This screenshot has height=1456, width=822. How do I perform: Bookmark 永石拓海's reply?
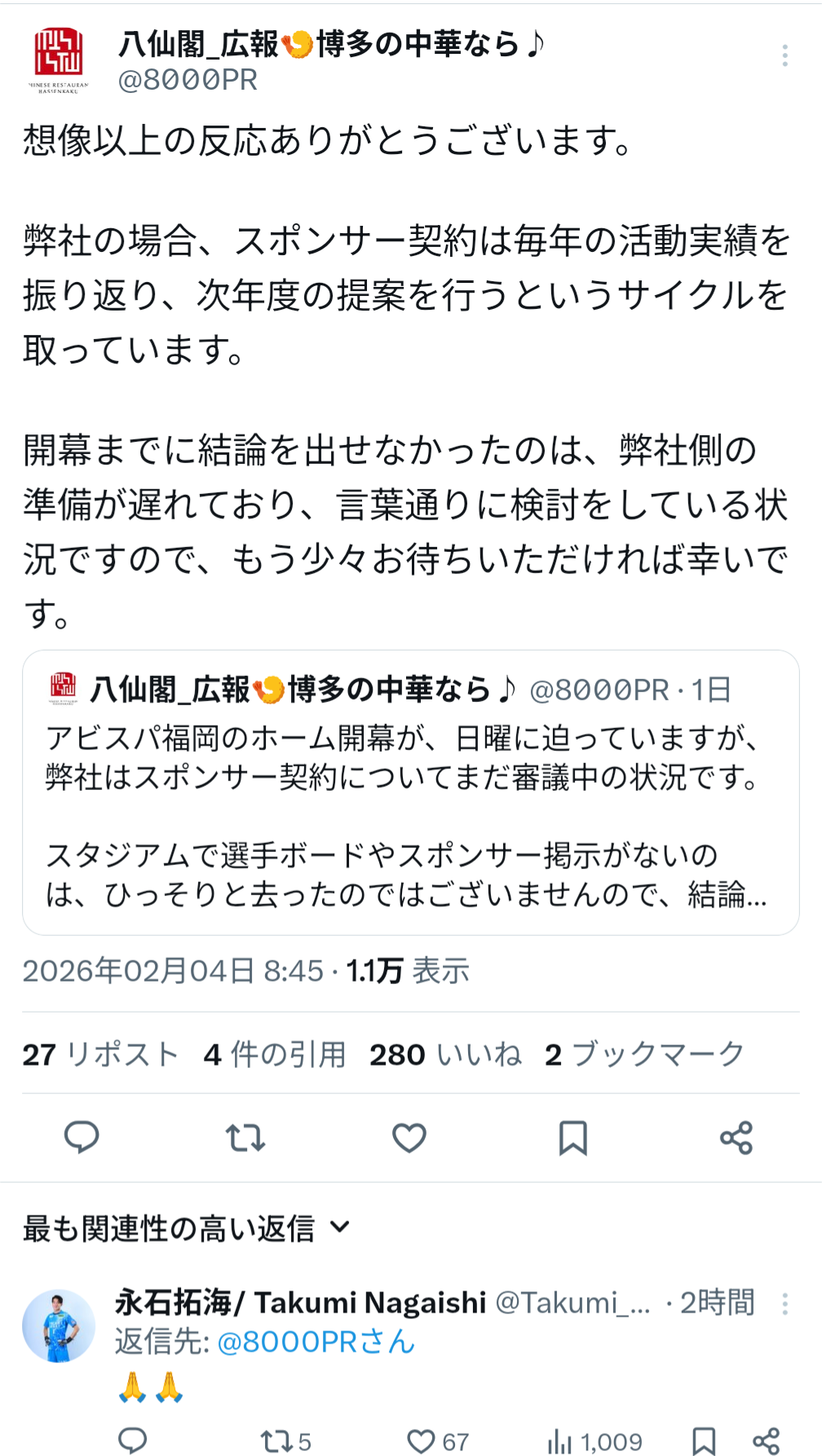coord(704,1441)
